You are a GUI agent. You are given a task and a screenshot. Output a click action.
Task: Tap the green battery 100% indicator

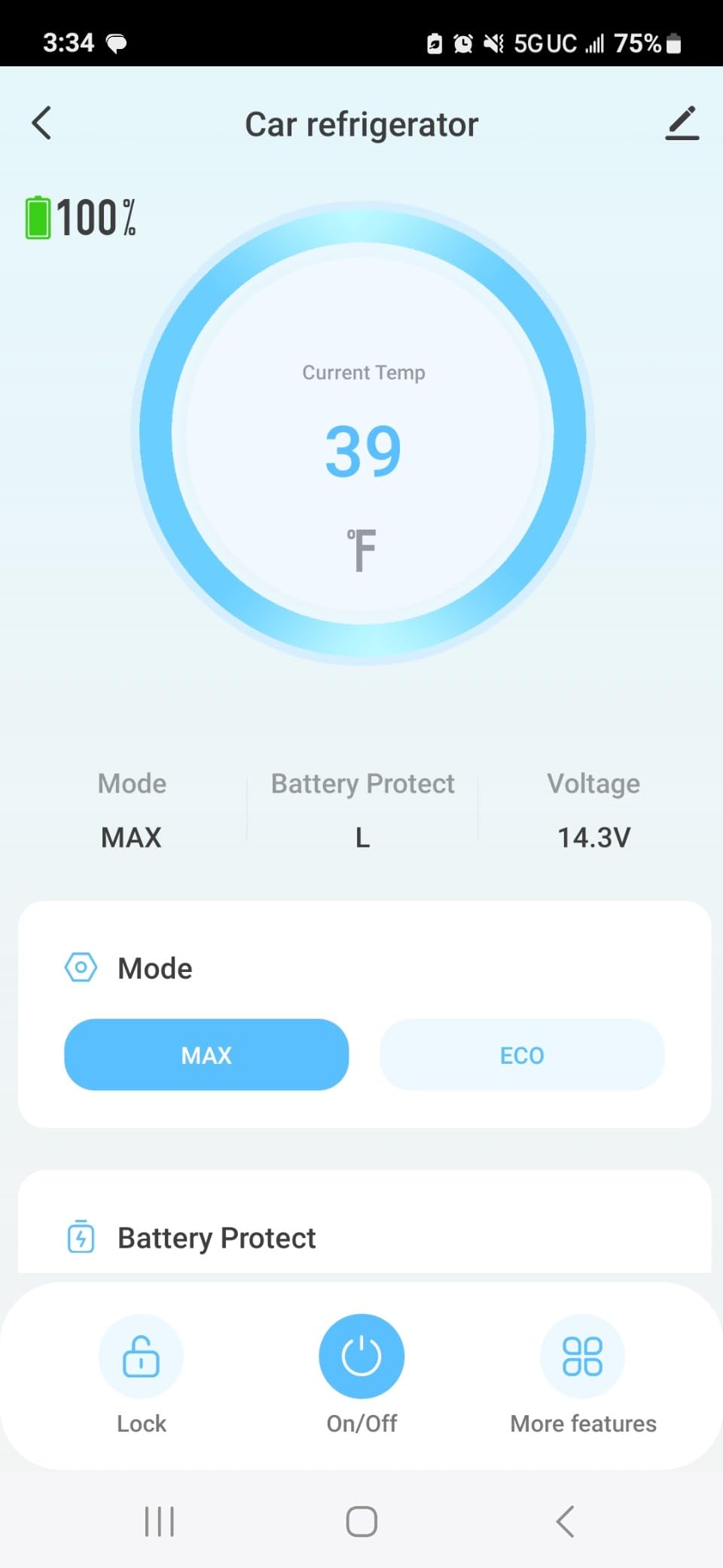click(78, 216)
